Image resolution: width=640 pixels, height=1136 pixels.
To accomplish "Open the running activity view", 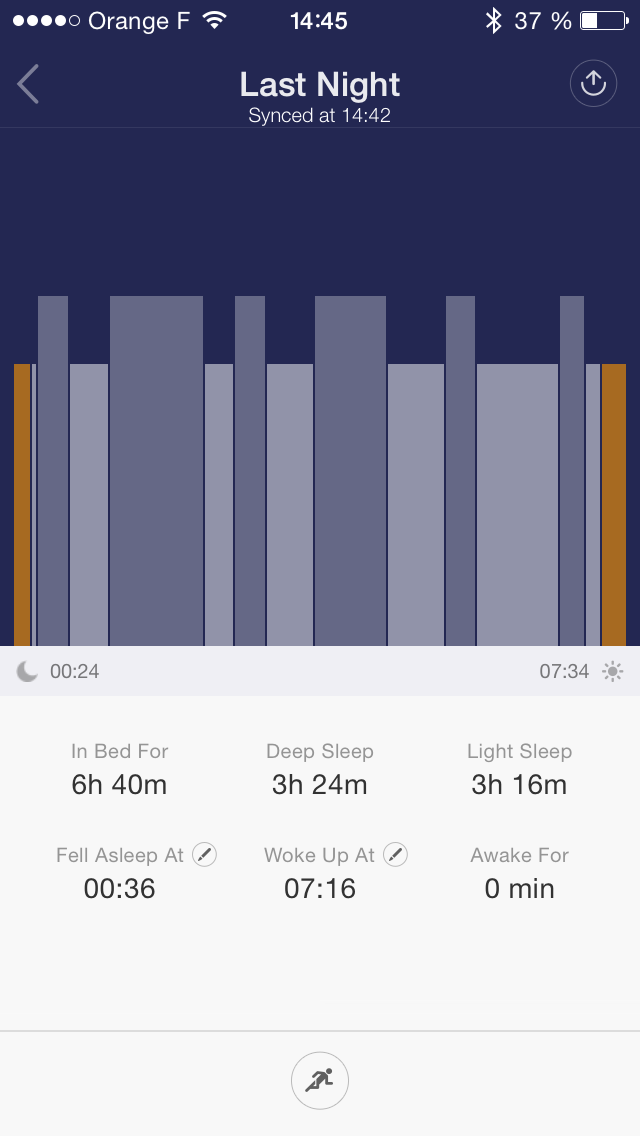I will click(x=320, y=1080).
